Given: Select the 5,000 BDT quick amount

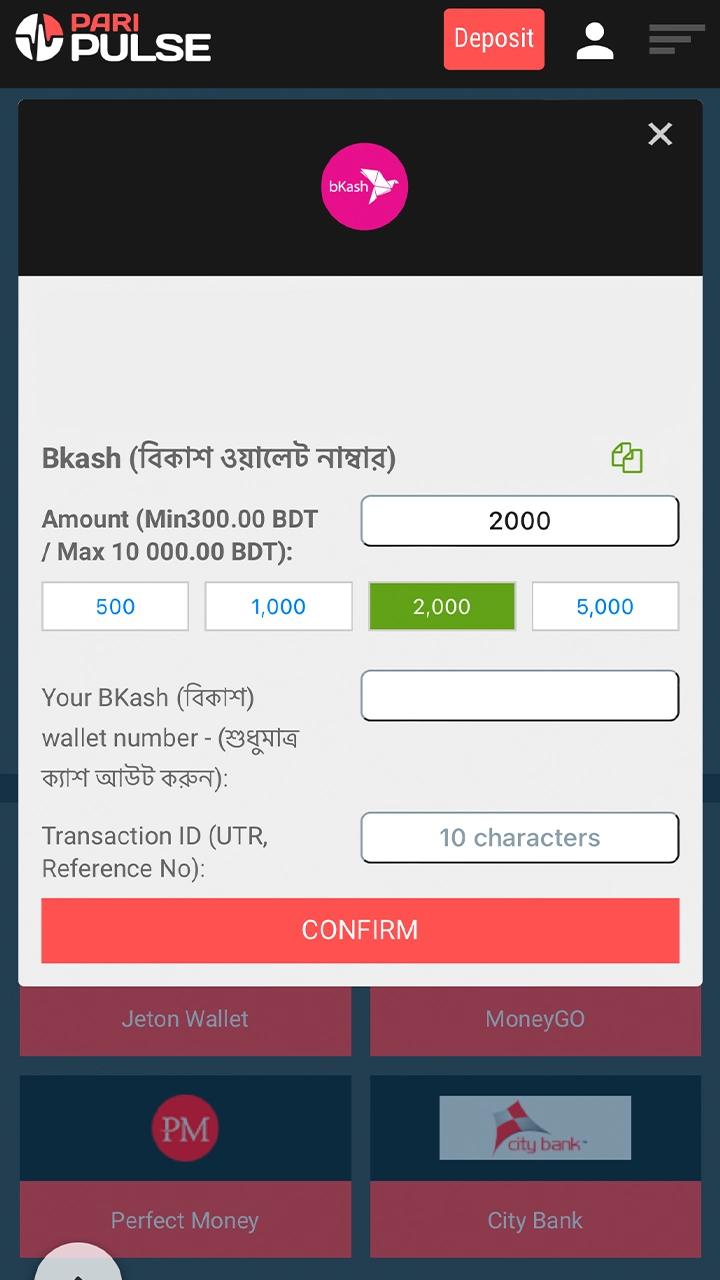Looking at the screenshot, I should tap(605, 606).
